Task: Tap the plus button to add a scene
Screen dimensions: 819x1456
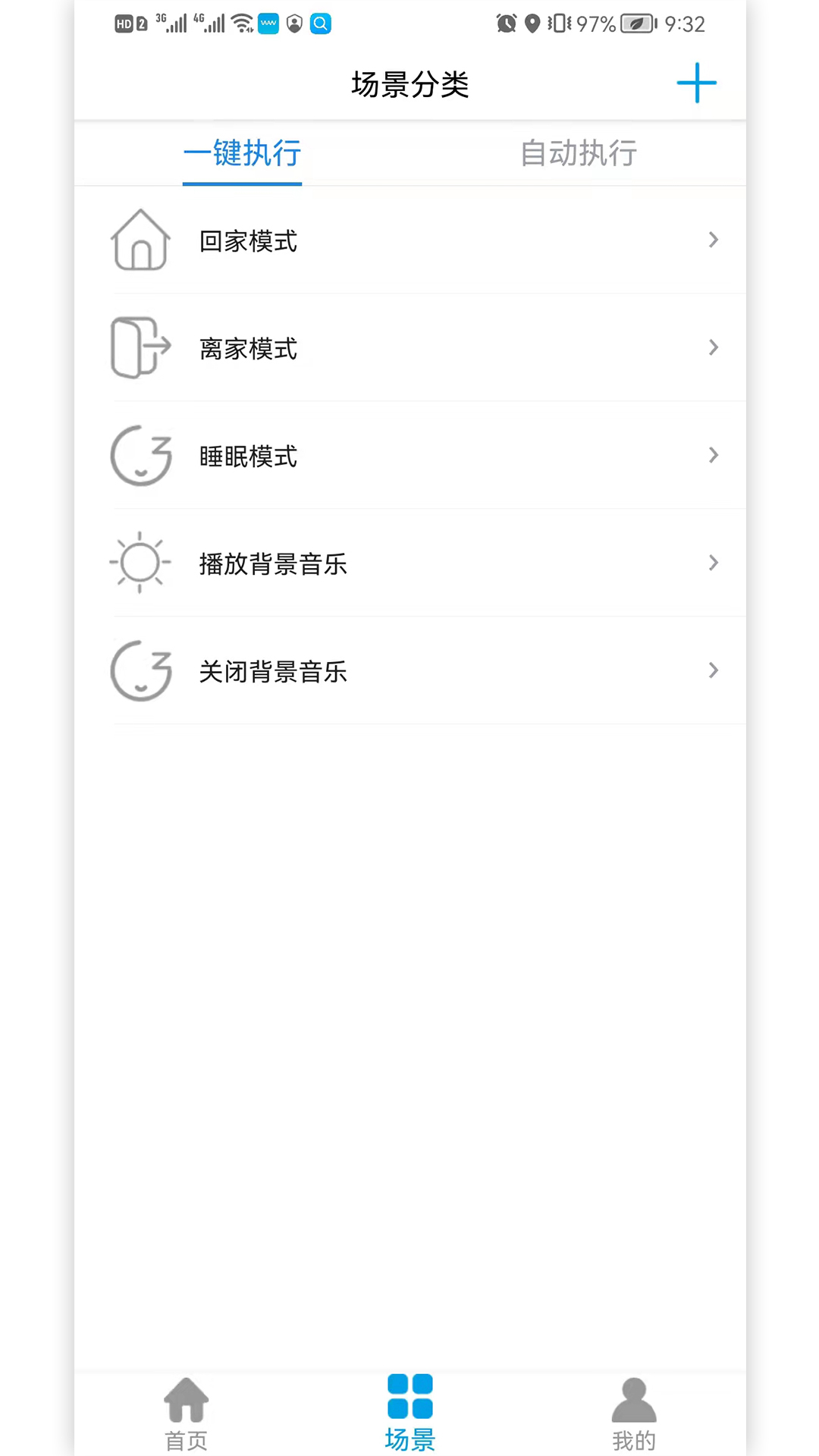Action: tap(696, 83)
